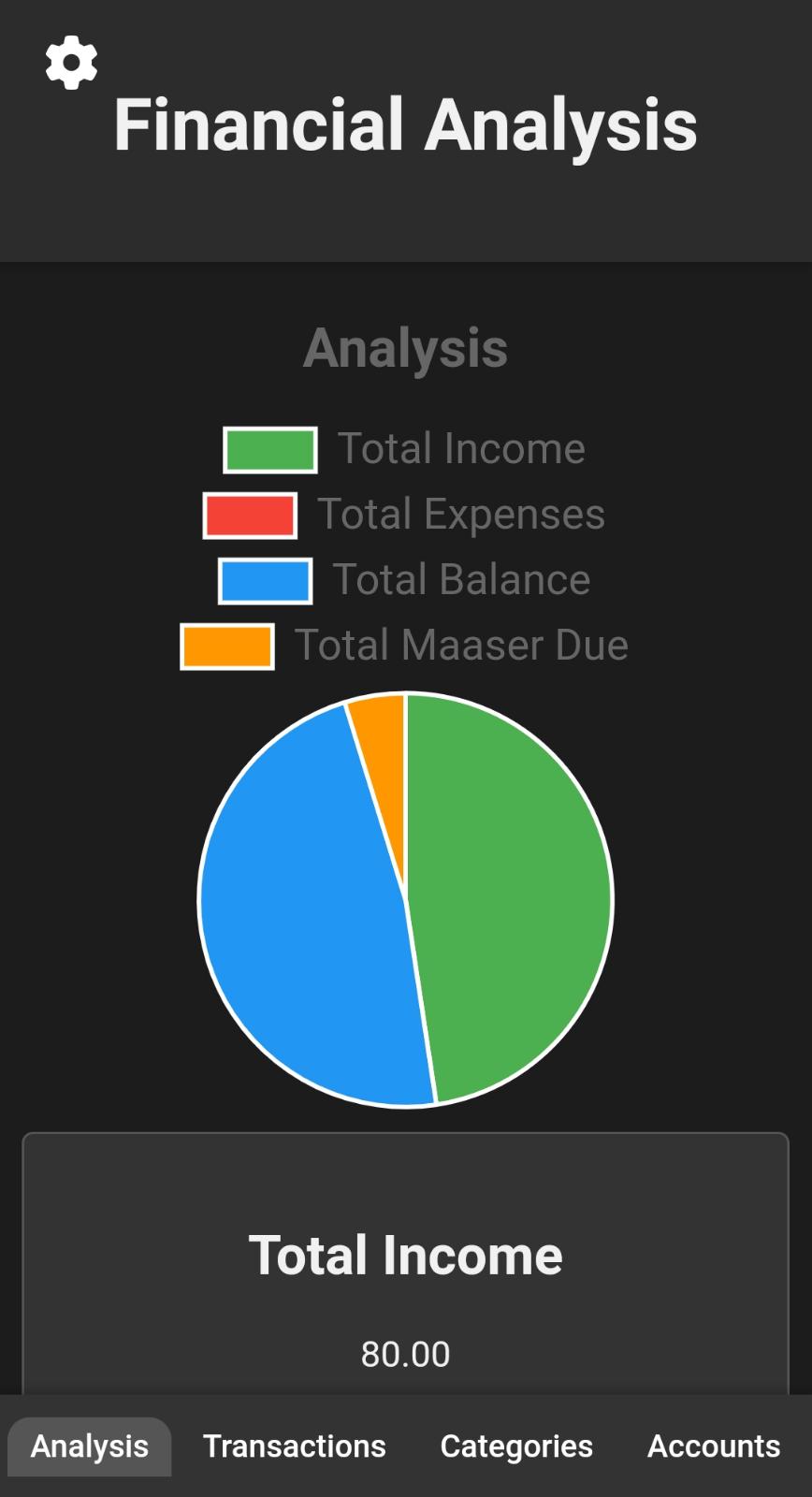Select the Analysis tab

(89, 1446)
